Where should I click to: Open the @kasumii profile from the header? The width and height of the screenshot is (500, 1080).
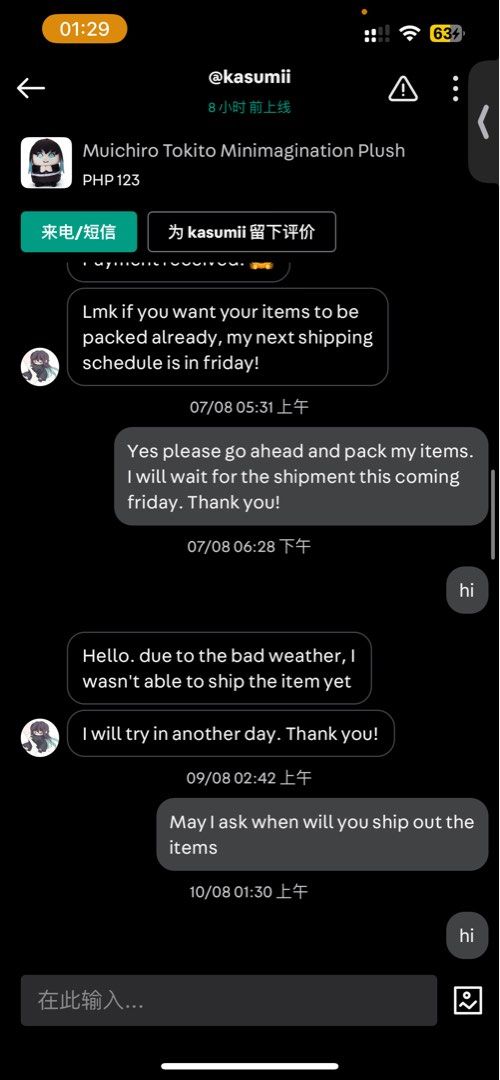point(249,76)
